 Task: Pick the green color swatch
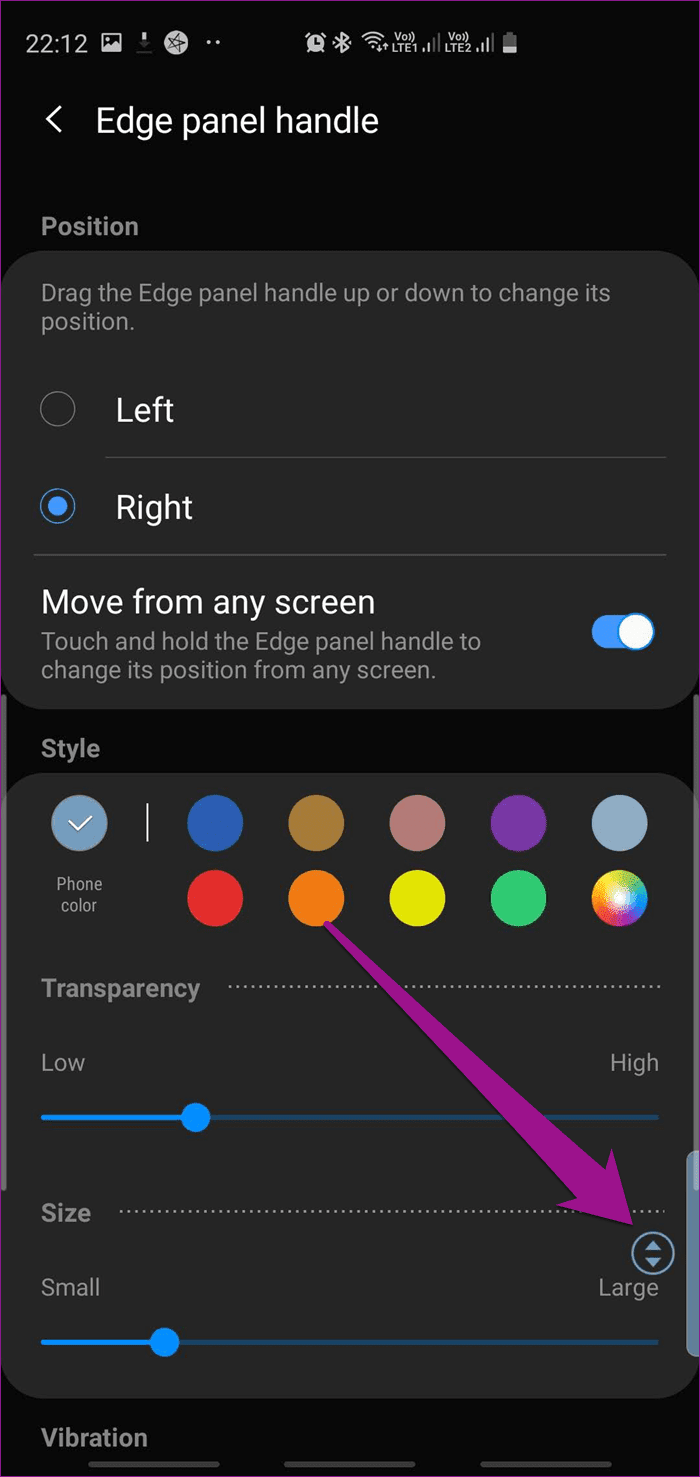tap(518, 898)
